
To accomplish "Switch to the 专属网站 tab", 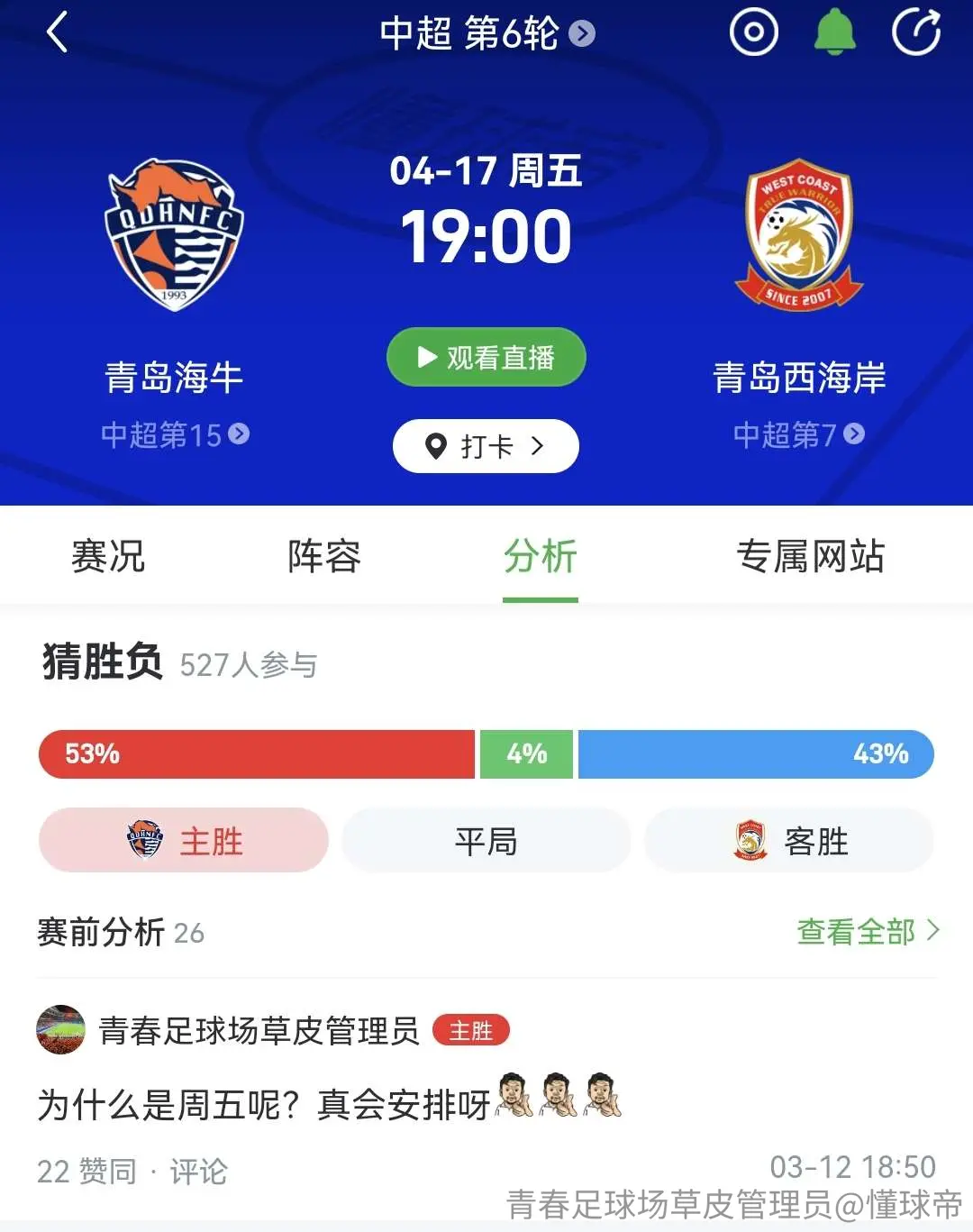I will point(810,556).
